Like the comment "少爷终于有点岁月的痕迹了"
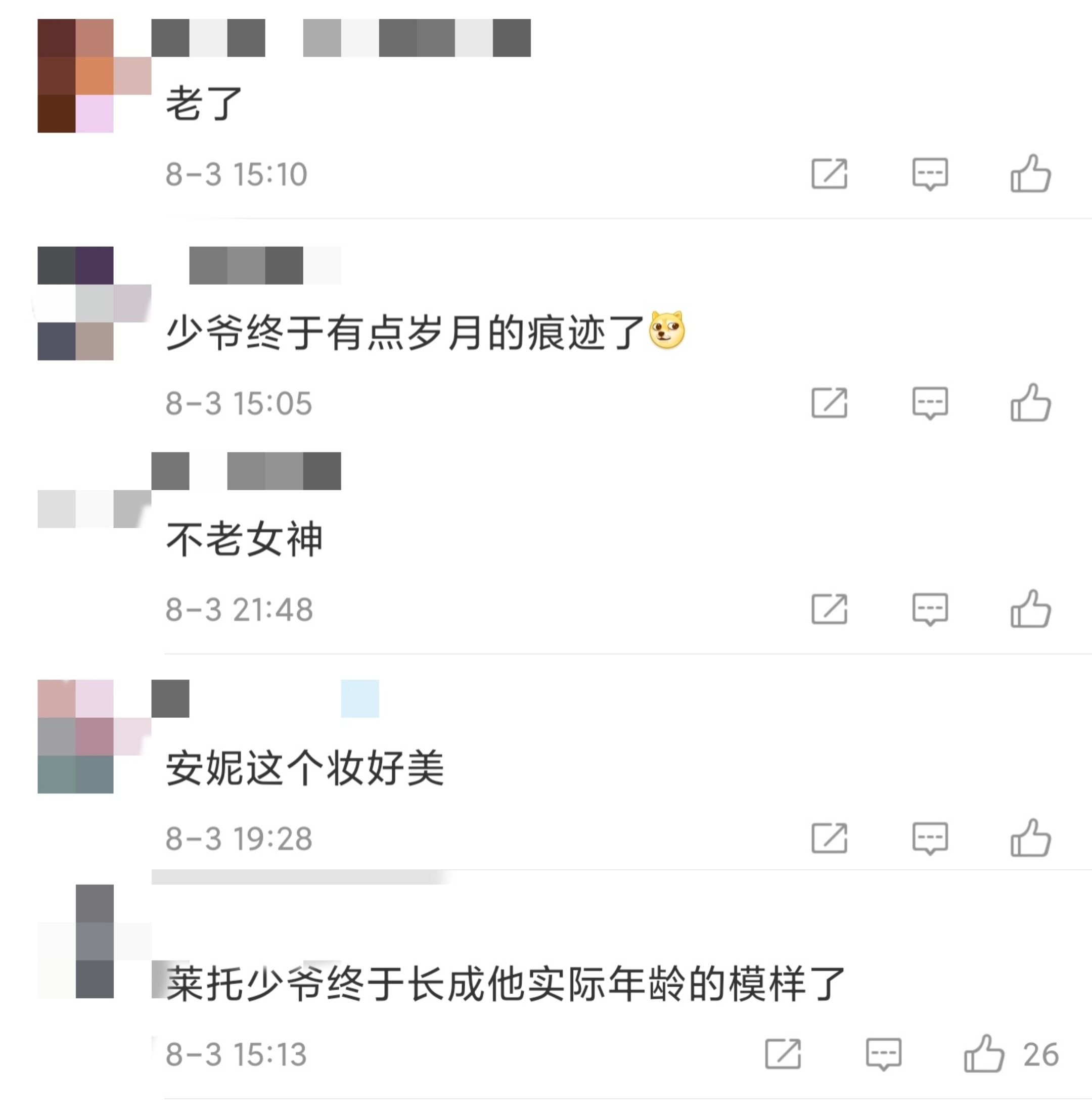Viewport: 1092px width, 1112px height. pos(1030,403)
